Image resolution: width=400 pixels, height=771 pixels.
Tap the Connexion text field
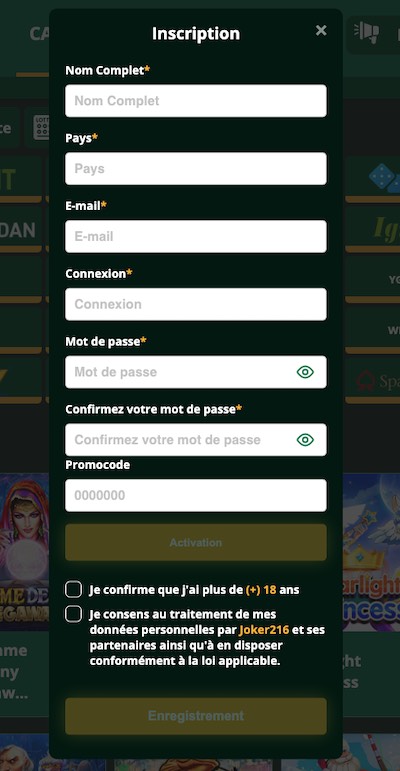coord(196,304)
